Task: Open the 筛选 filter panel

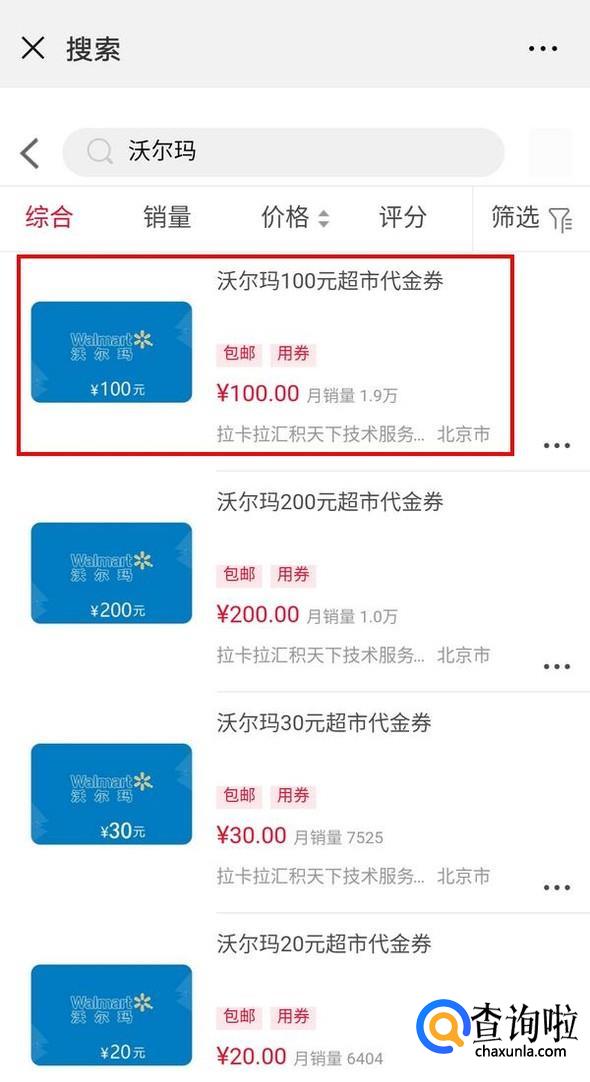Action: (x=531, y=218)
